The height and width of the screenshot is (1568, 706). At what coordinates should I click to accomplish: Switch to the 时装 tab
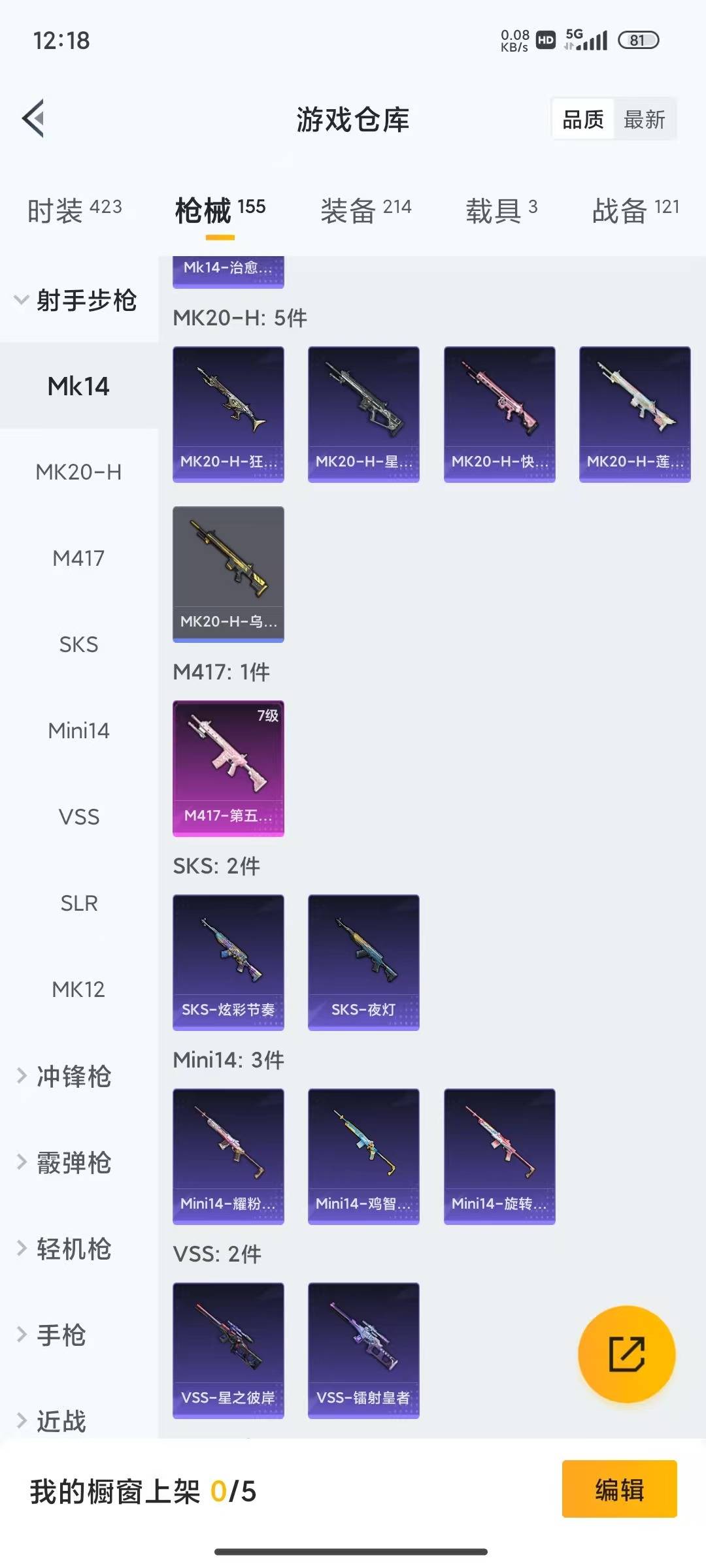pos(74,210)
